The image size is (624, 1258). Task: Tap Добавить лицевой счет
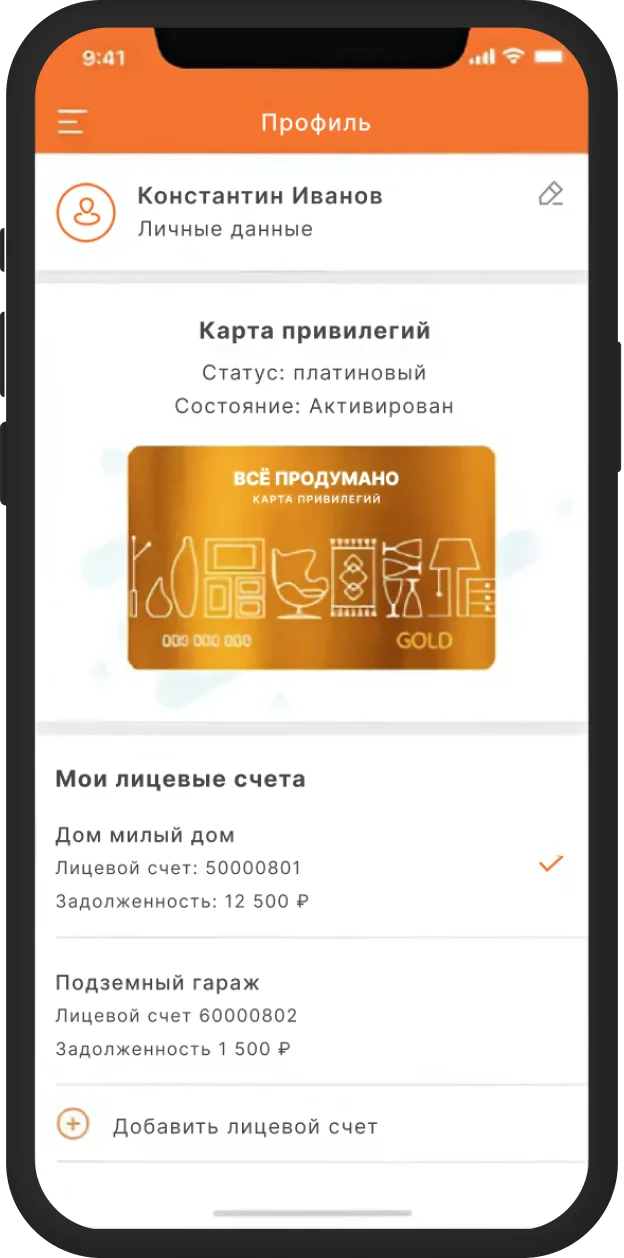point(244,1126)
